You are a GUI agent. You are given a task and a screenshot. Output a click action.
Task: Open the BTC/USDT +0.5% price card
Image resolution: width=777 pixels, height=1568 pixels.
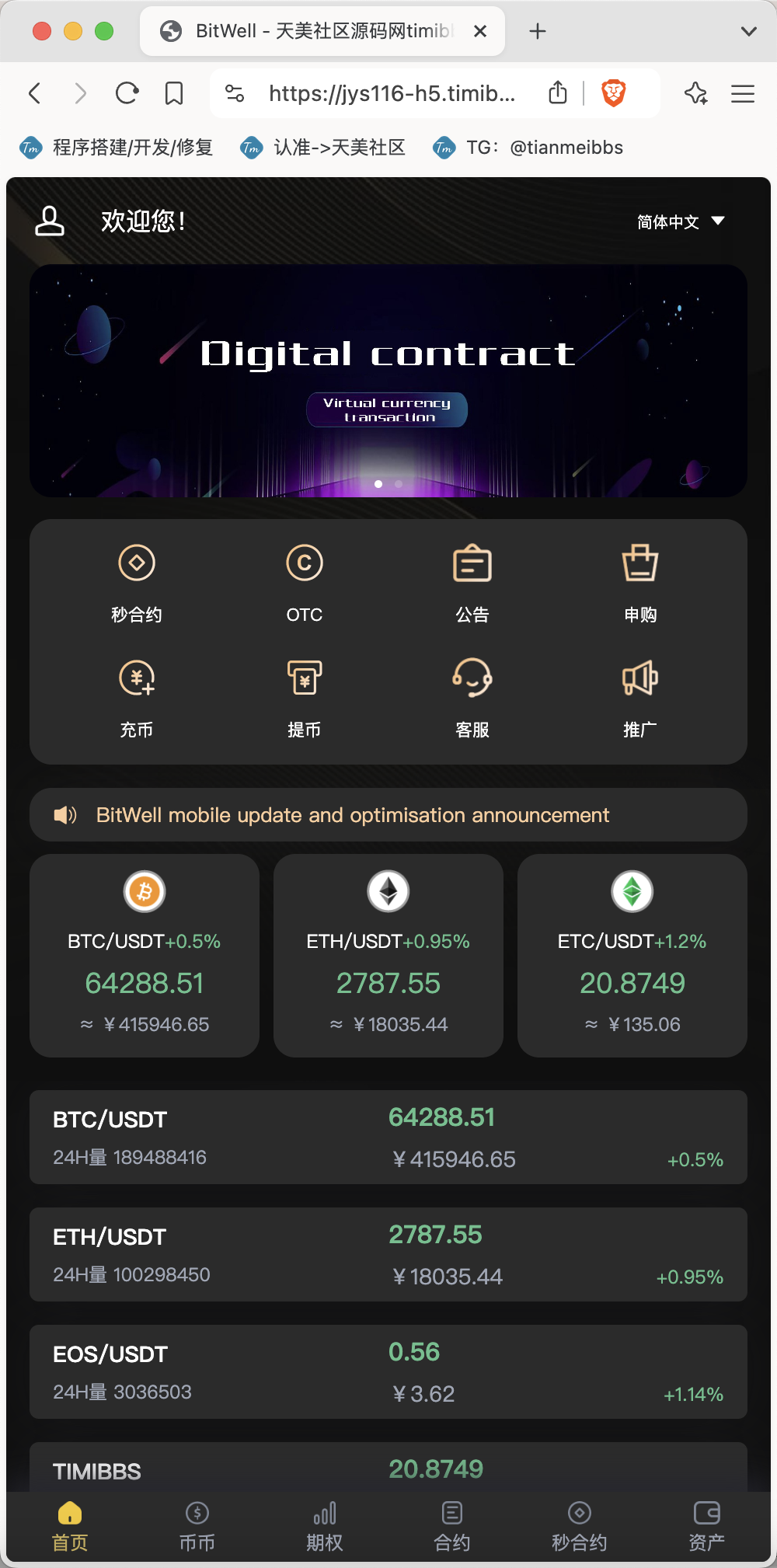(x=145, y=956)
